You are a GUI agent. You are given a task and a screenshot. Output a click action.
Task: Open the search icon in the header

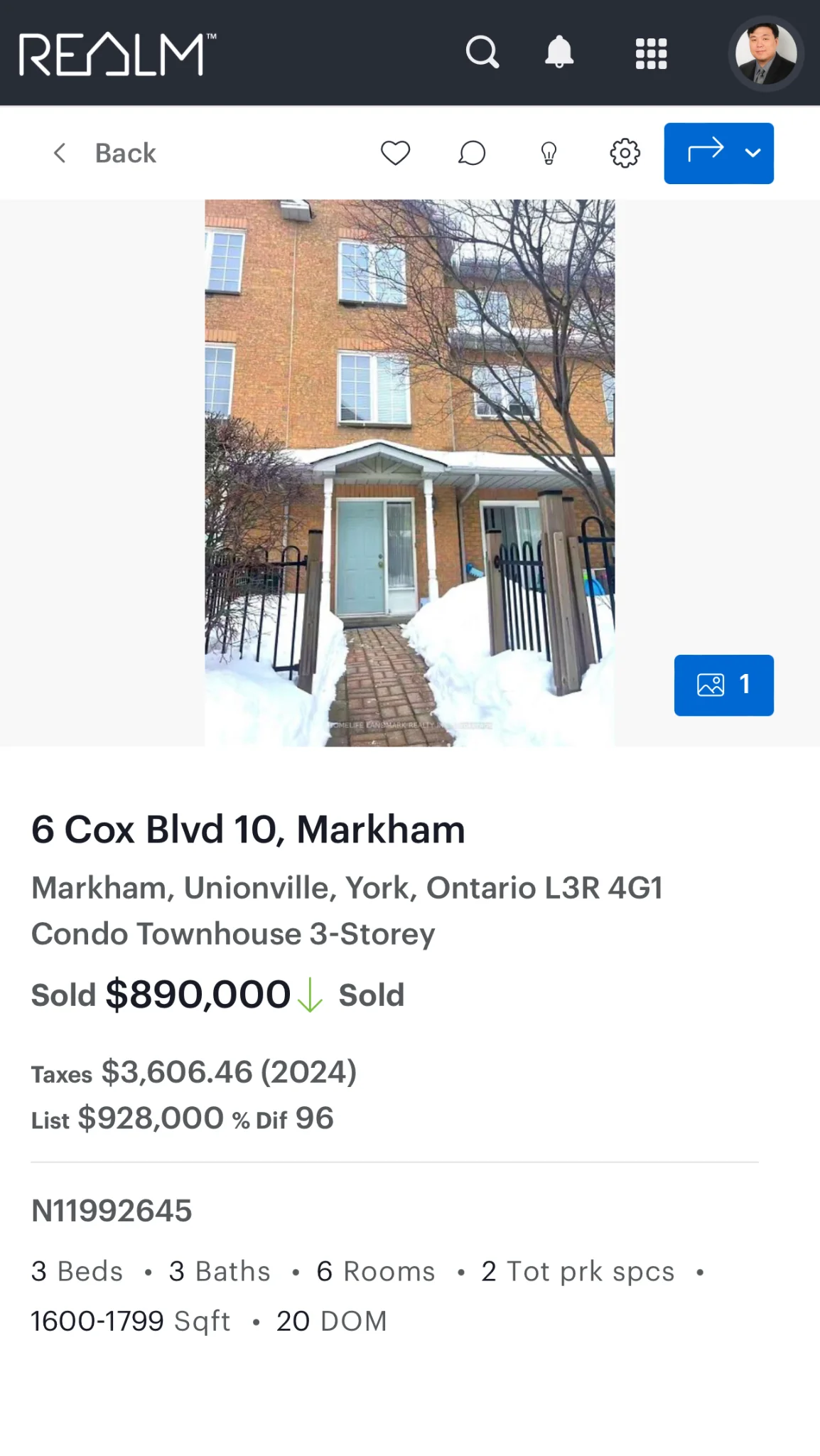pyautogui.click(x=482, y=52)
